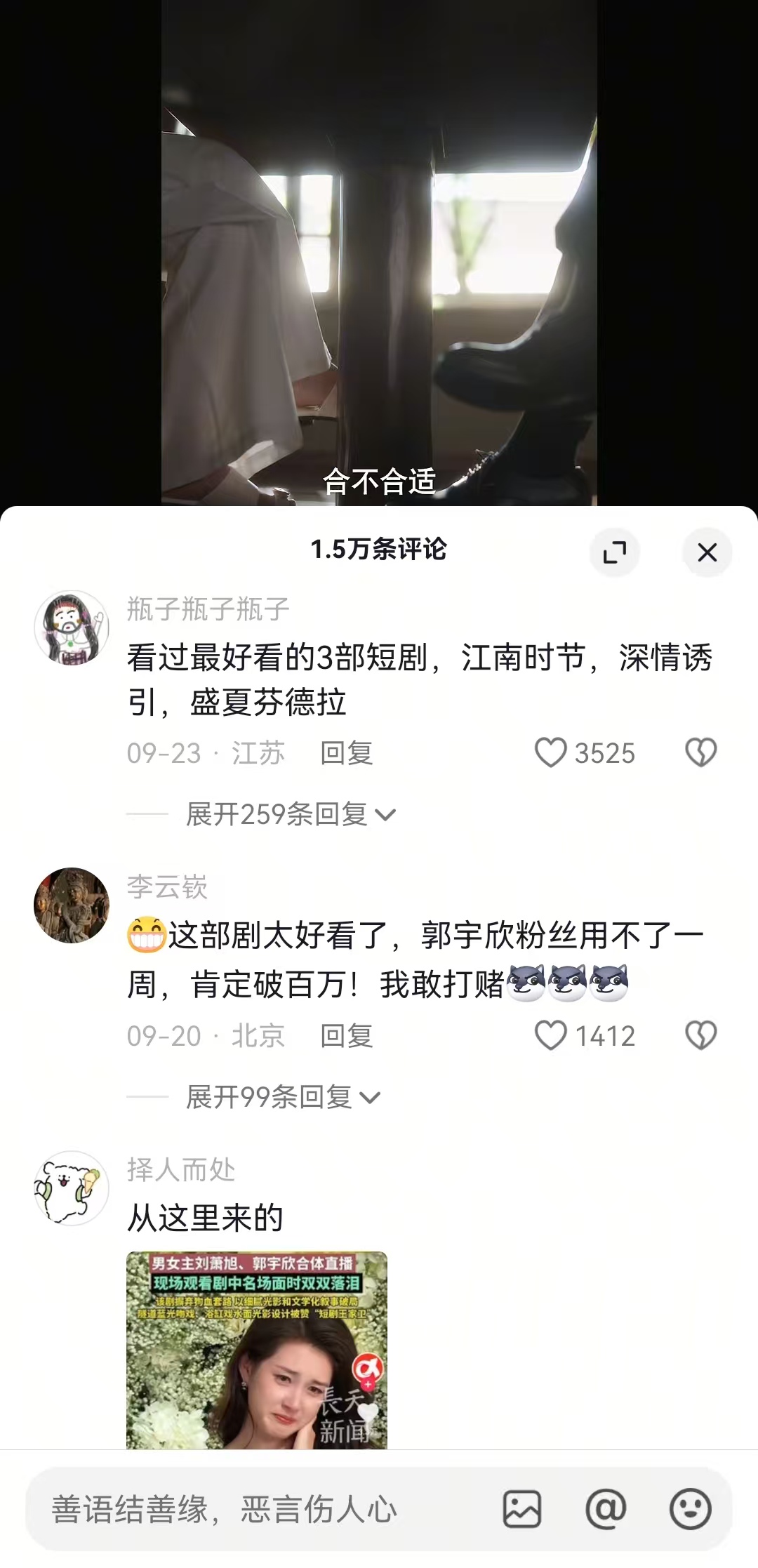Mention someone with the @ icon

[606, 1509]
